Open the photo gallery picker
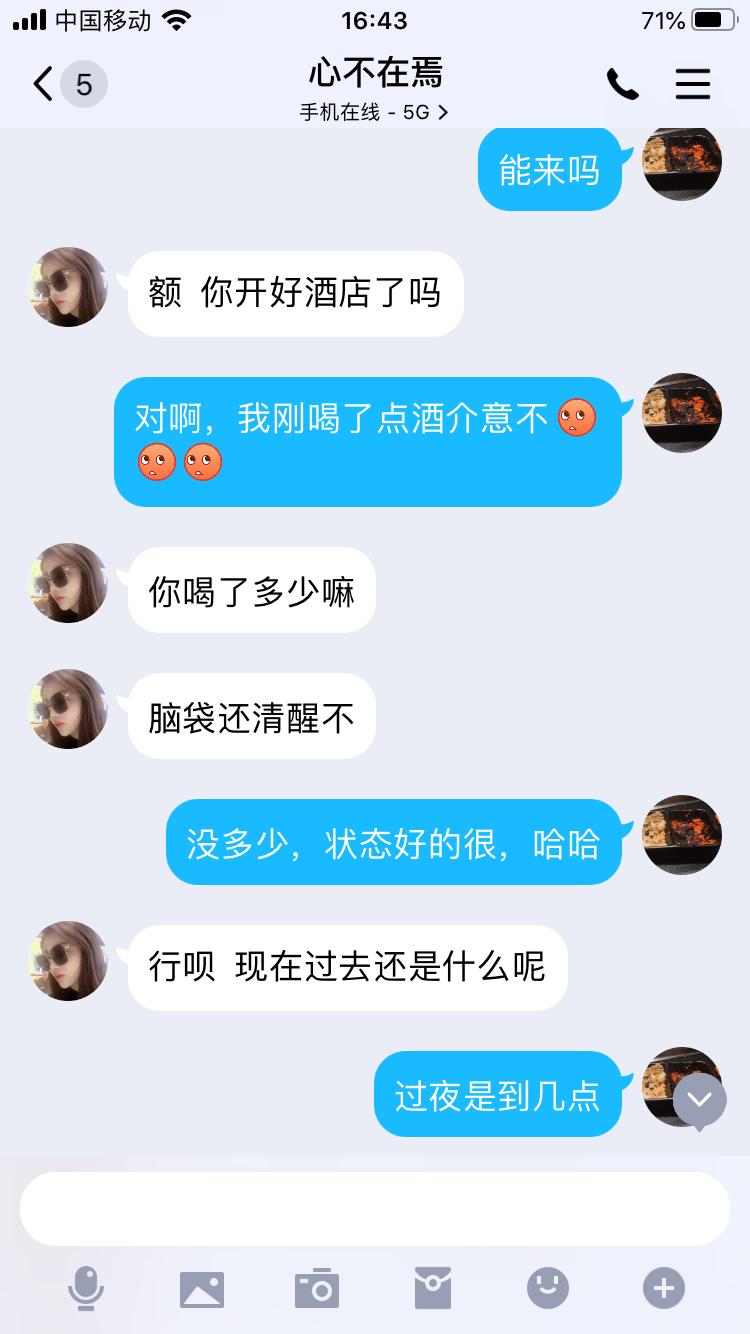The width and height of the screenshot is (750, 1334). [x=201, y=1288]
